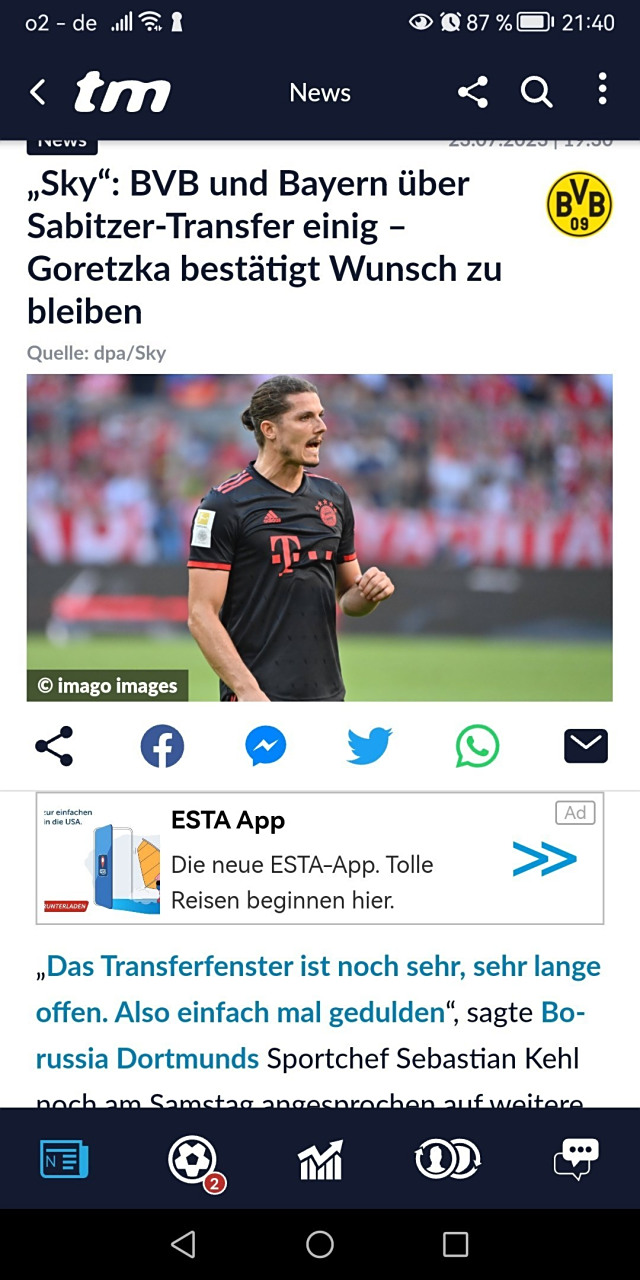The width and height of the screenshot is (640, 1280).
Task: Open the market value chart tab
Action: (x=320, y=1160)
